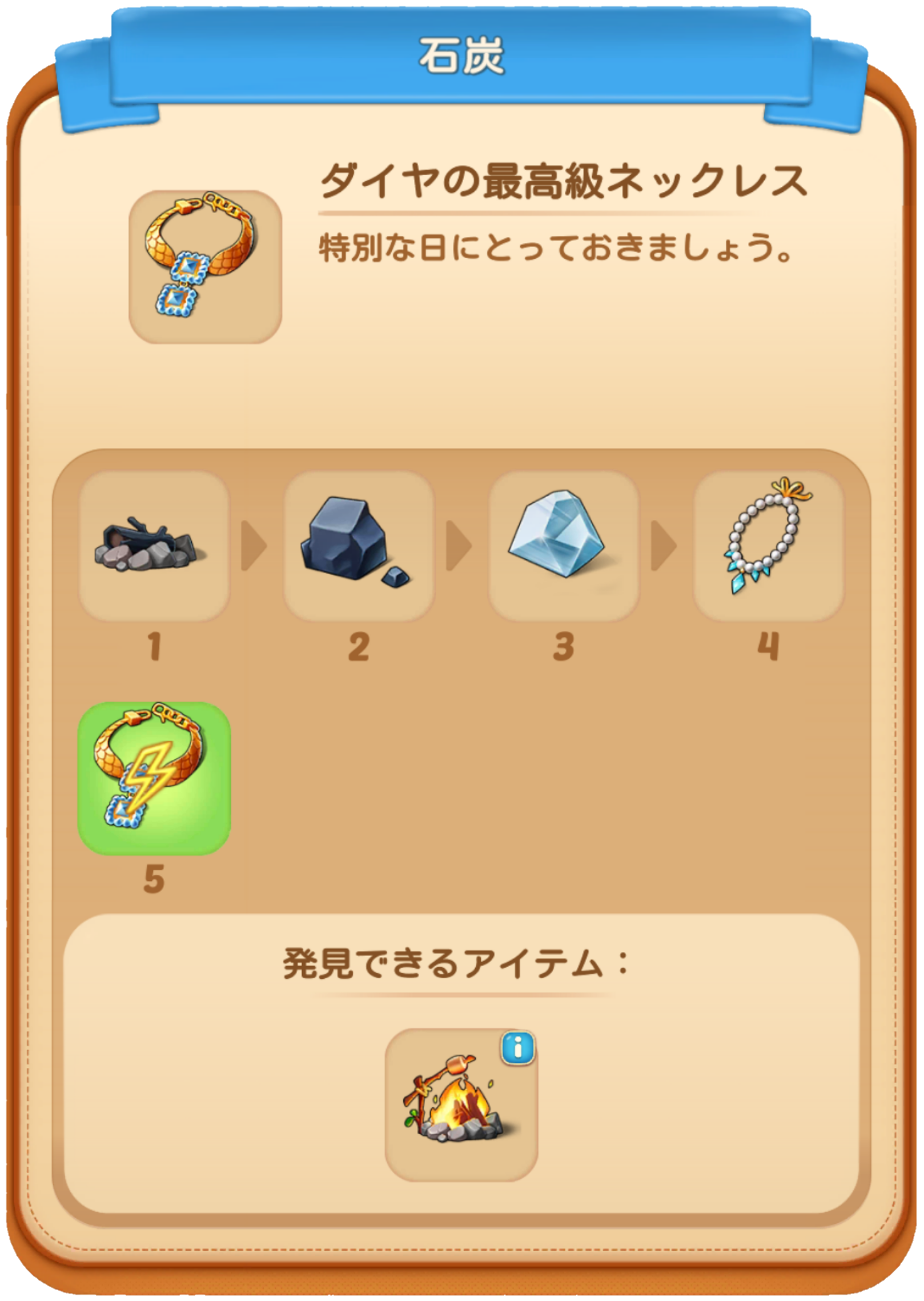924x1301 pixels.
Task: Select the level 2 coal lump item
Action: click(x=359, y=546)
